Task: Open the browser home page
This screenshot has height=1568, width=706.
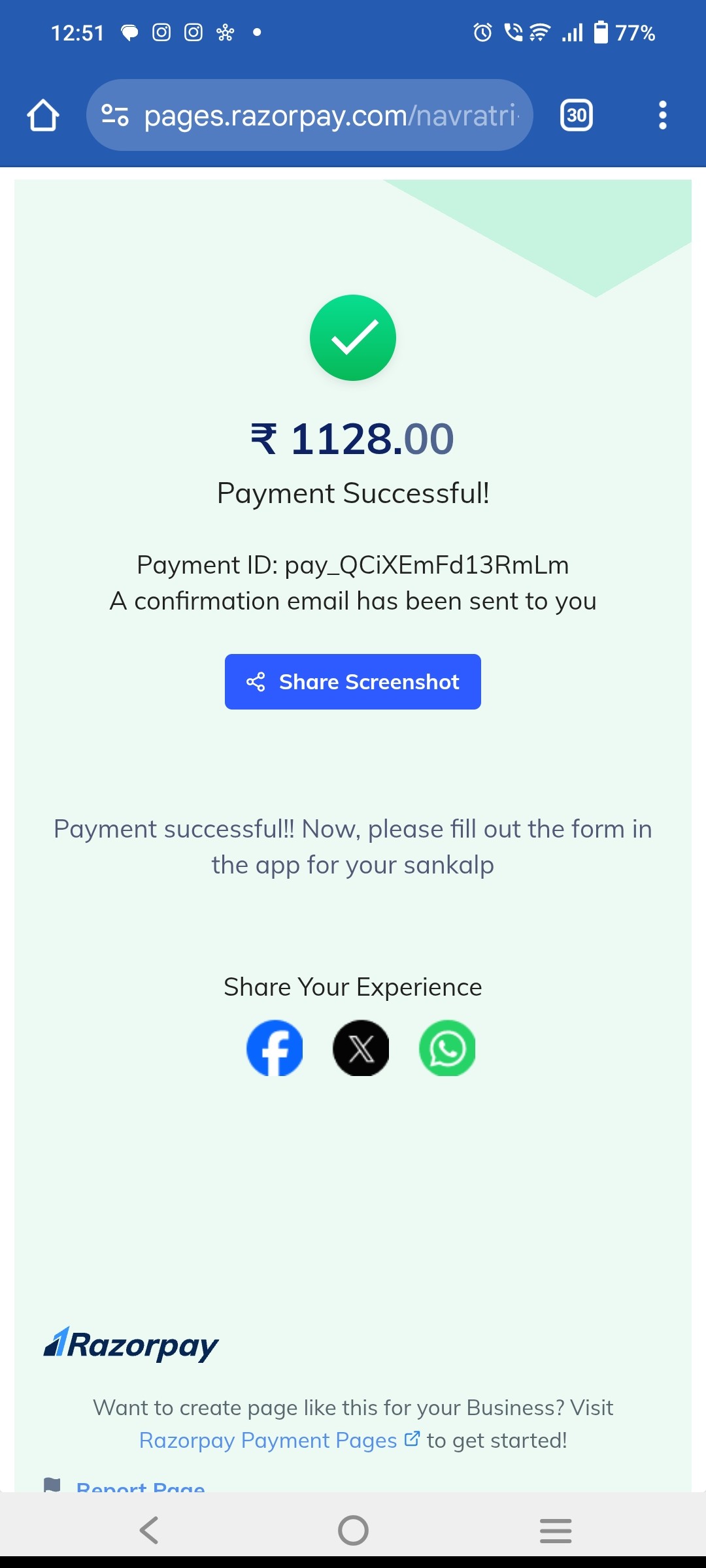Action: pos(43,116)
